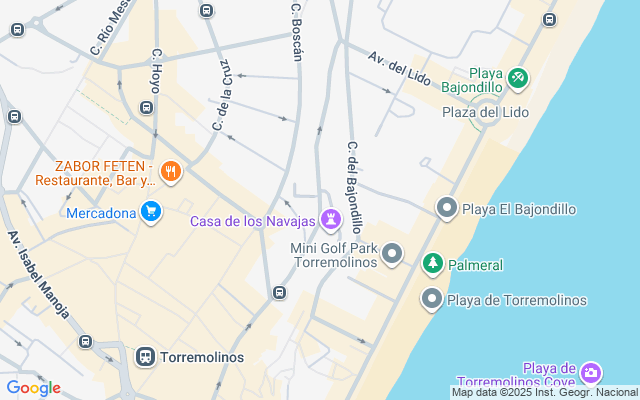Viewport: 640px width, 400px height.
Task: Select the Mini Golf Park Torremolinos marker
Action: [392, 254]
